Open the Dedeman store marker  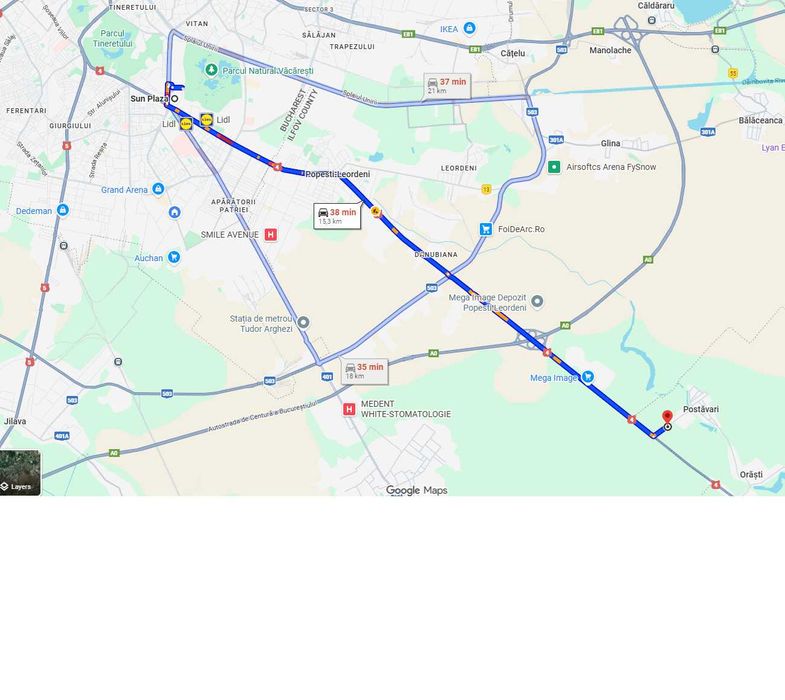coord(63,211)
